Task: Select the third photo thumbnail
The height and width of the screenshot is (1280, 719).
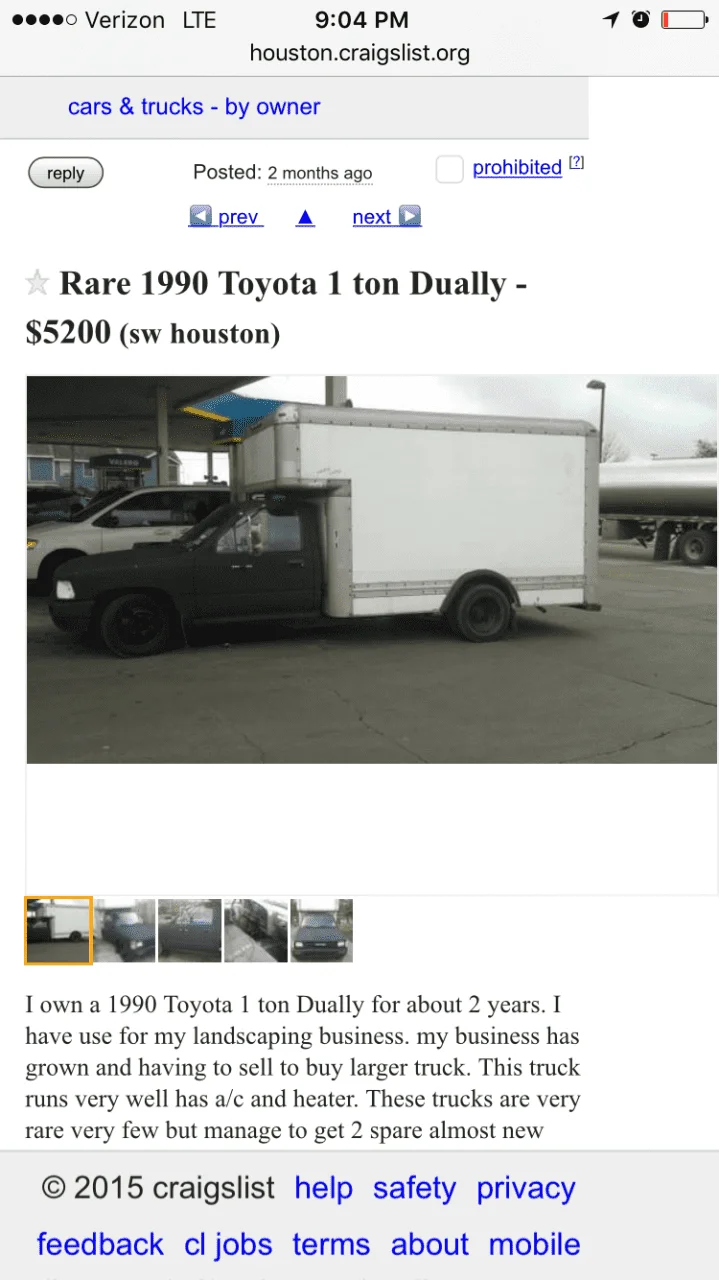Action: (190, 930)
